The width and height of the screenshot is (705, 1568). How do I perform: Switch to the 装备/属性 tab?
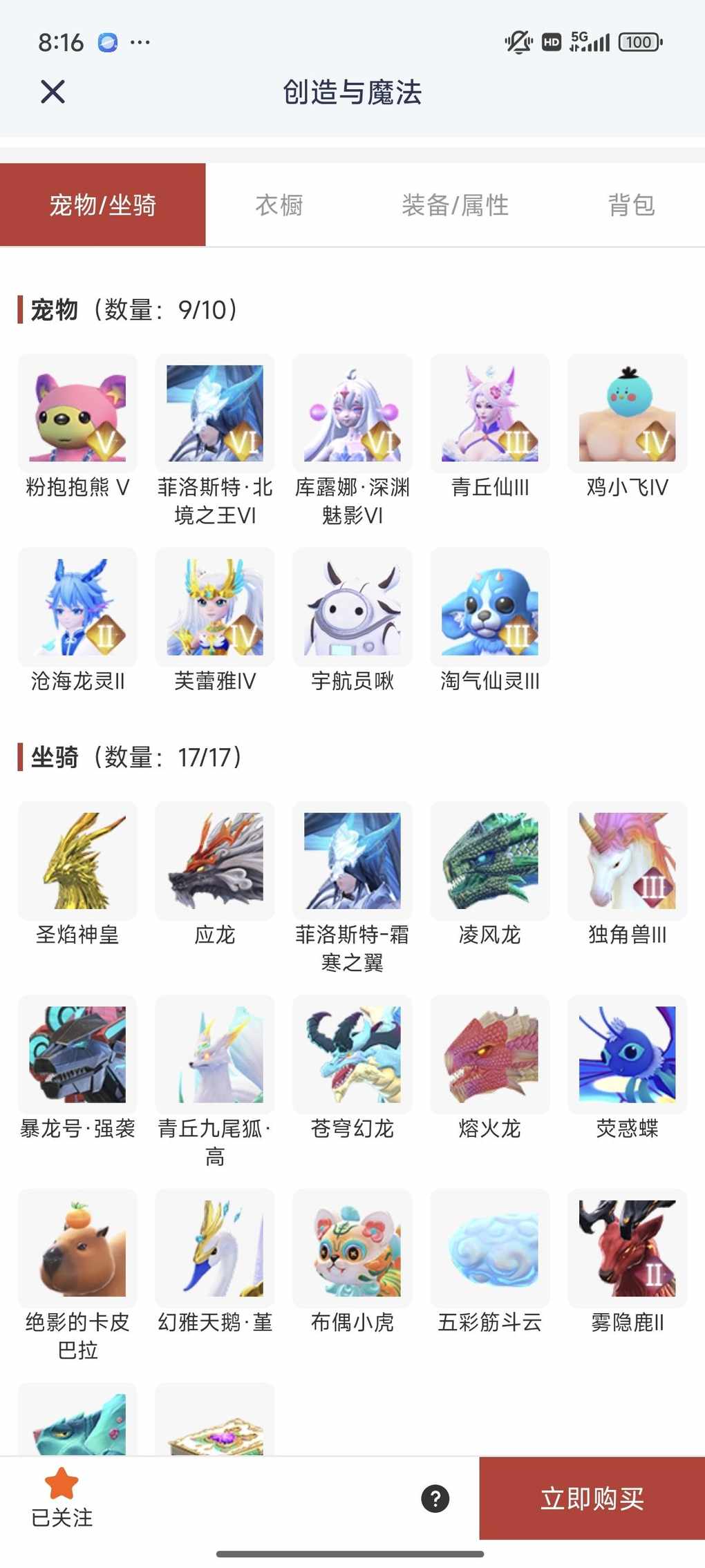coord(455,205)
